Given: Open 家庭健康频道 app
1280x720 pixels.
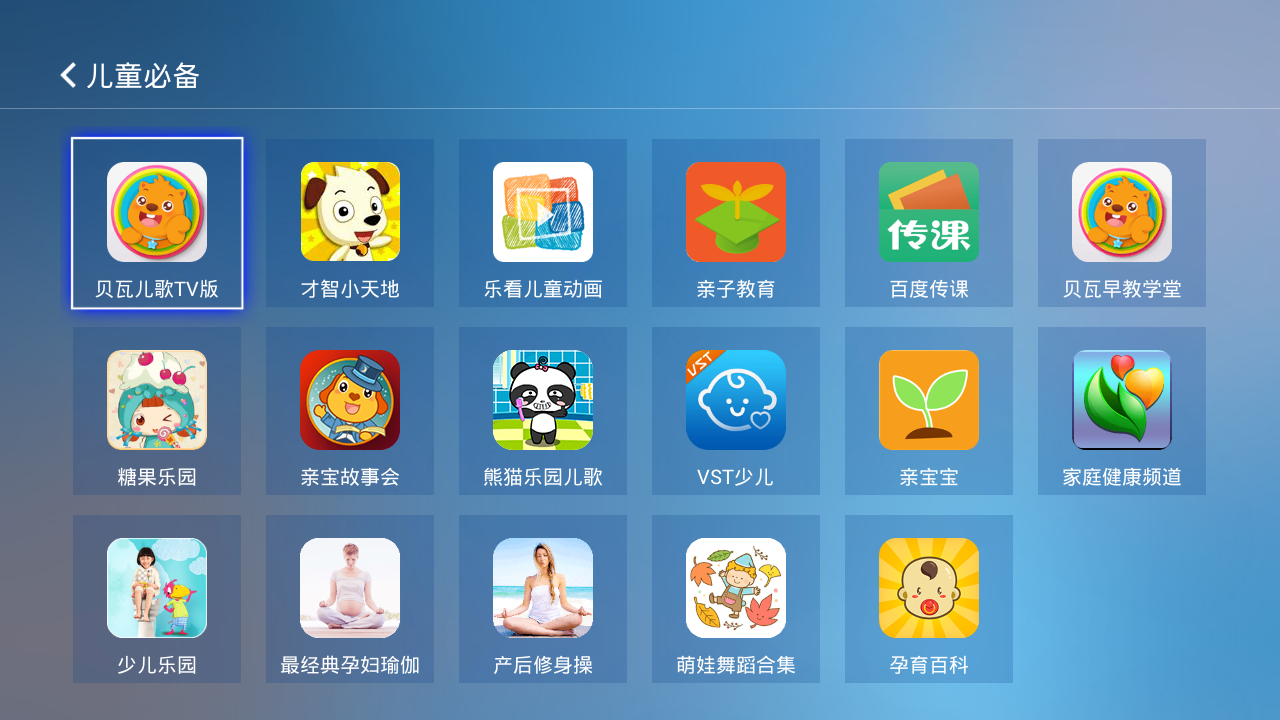Looking at the screenshot, I should click(1122, 411).
